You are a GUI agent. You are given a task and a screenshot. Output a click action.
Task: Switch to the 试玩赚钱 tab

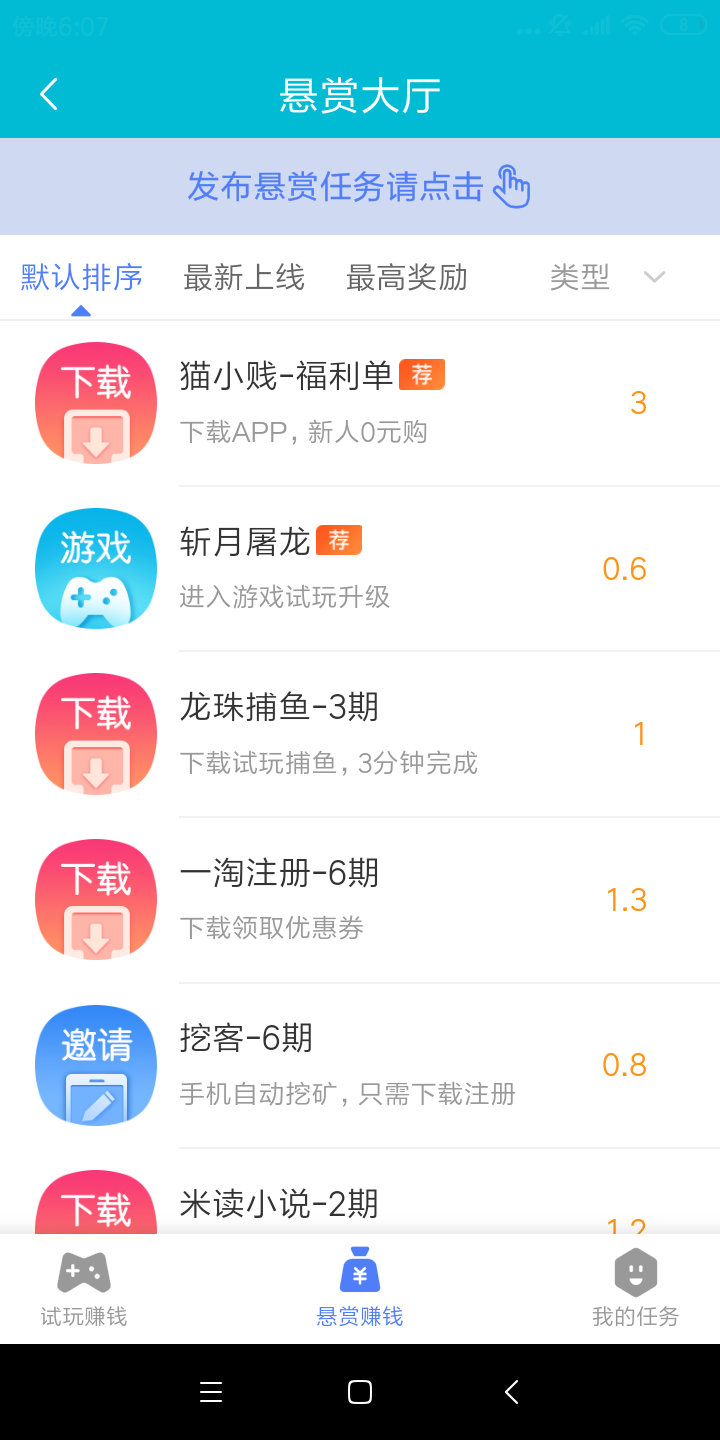(x=84, y=1289)
